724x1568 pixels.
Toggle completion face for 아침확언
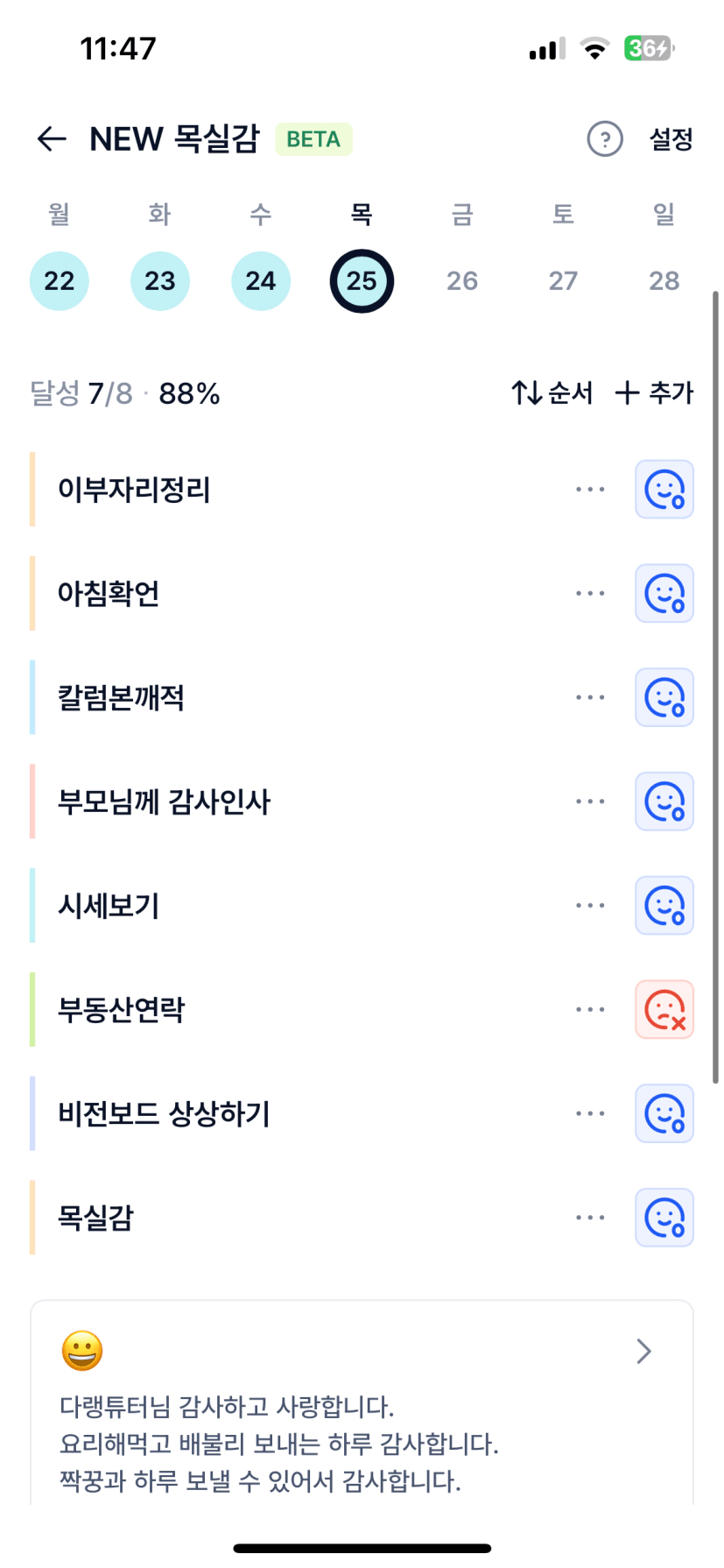[664, 594]
